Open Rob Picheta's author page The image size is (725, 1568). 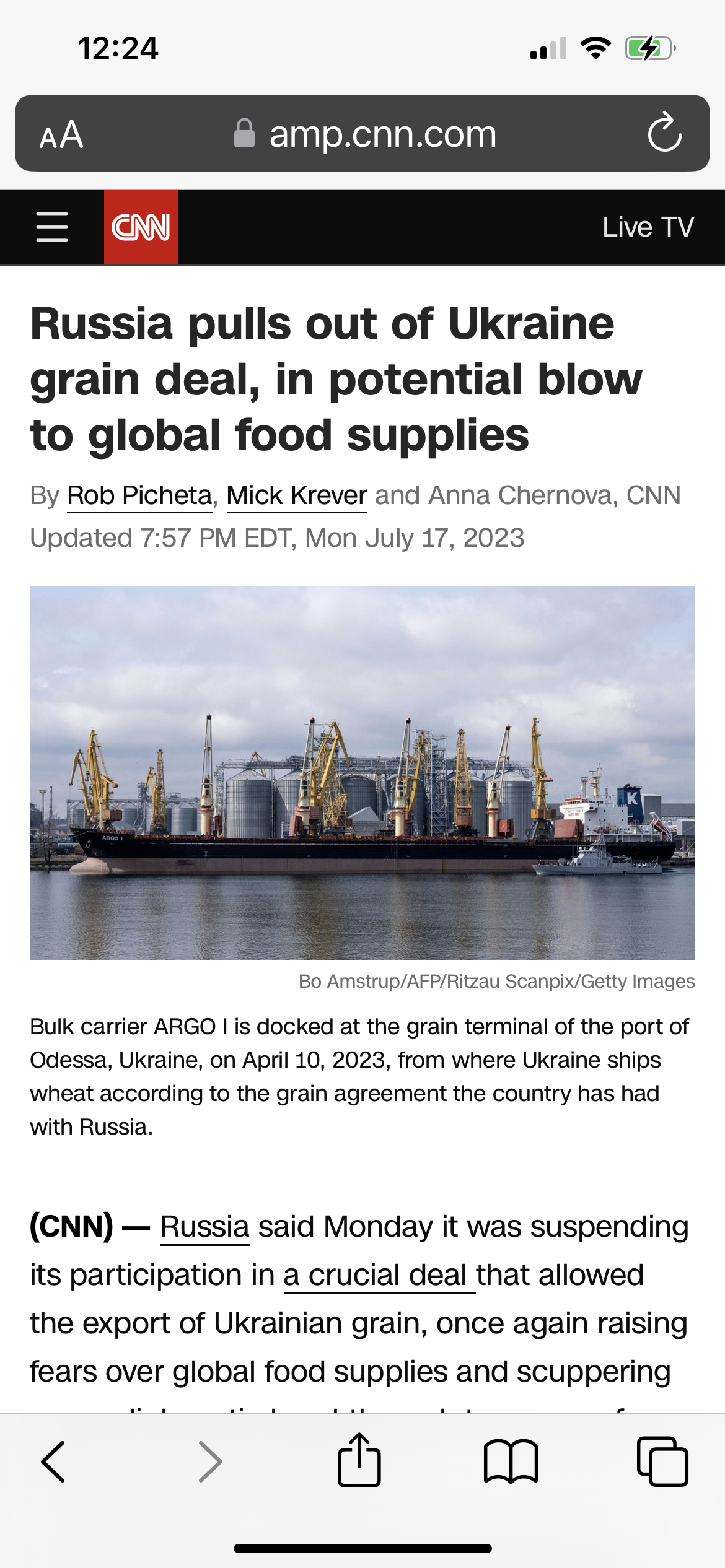[139, 495]
